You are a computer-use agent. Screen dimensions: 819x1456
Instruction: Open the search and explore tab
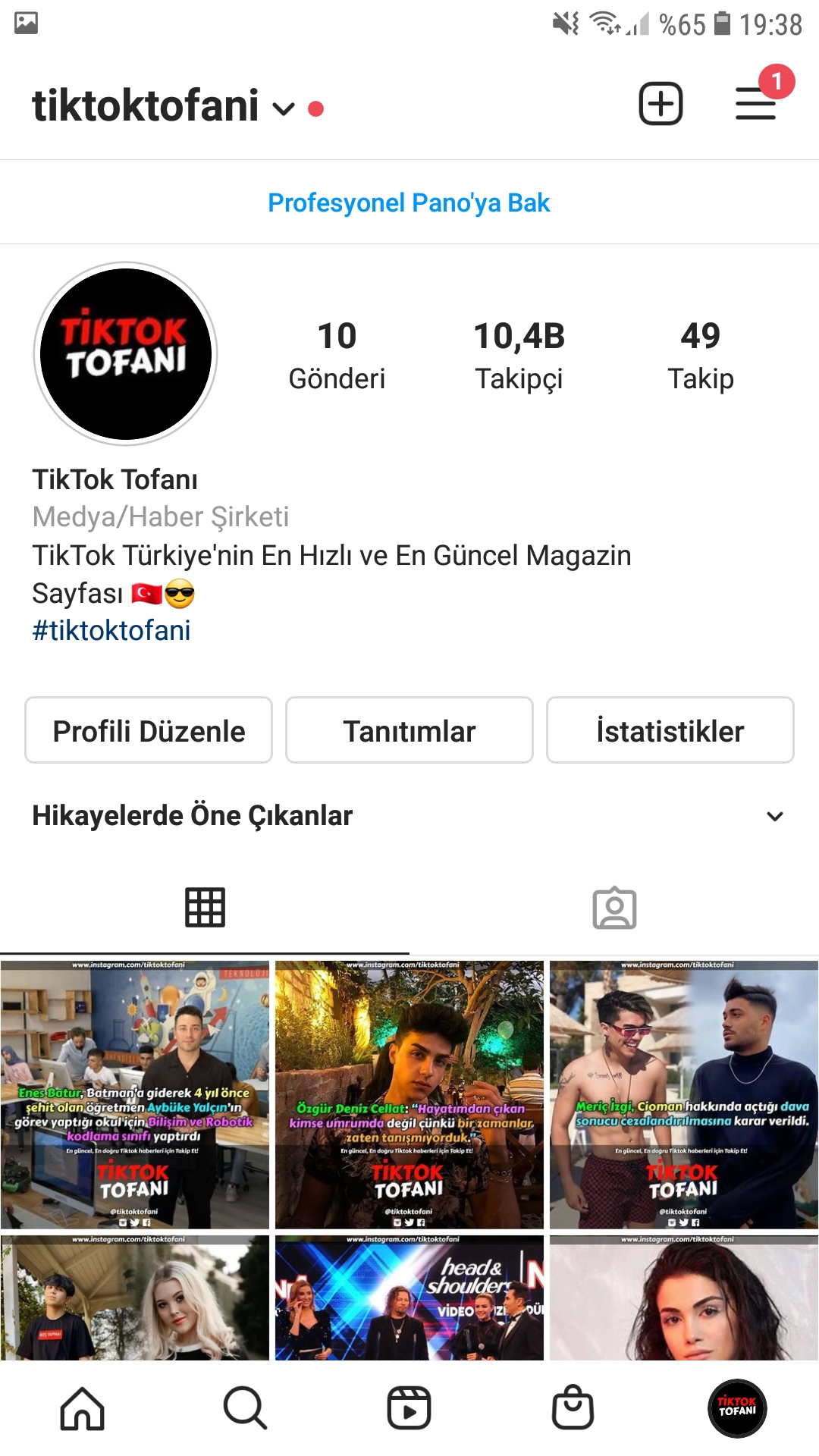[x=245, y=1408]
